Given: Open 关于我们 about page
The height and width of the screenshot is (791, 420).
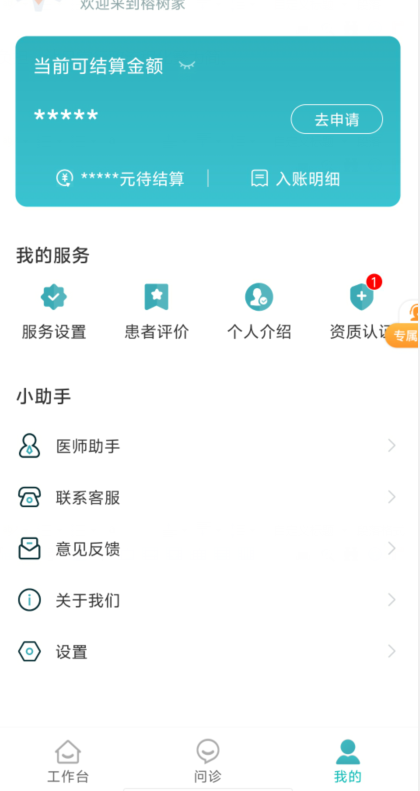Looking at the screenshot, I should (x=208, y=600).
